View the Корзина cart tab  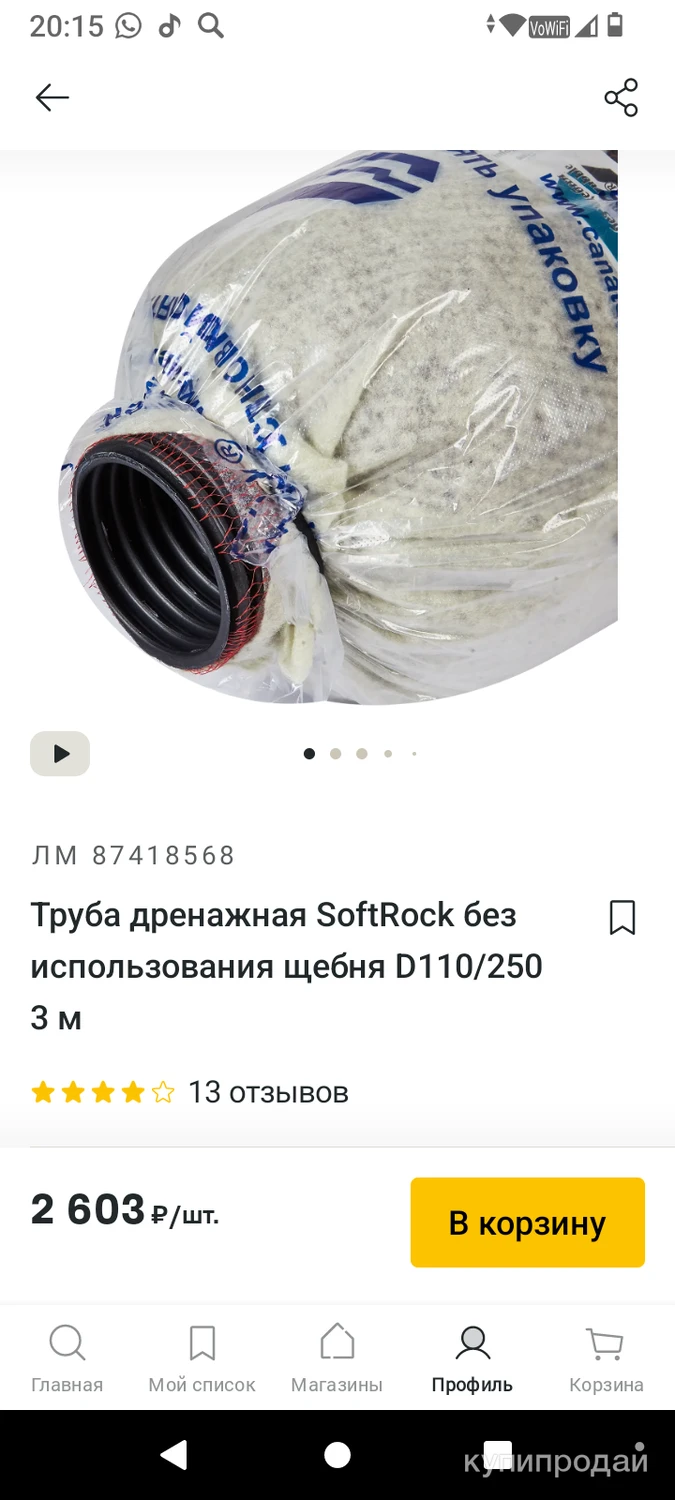point(606,1358)
